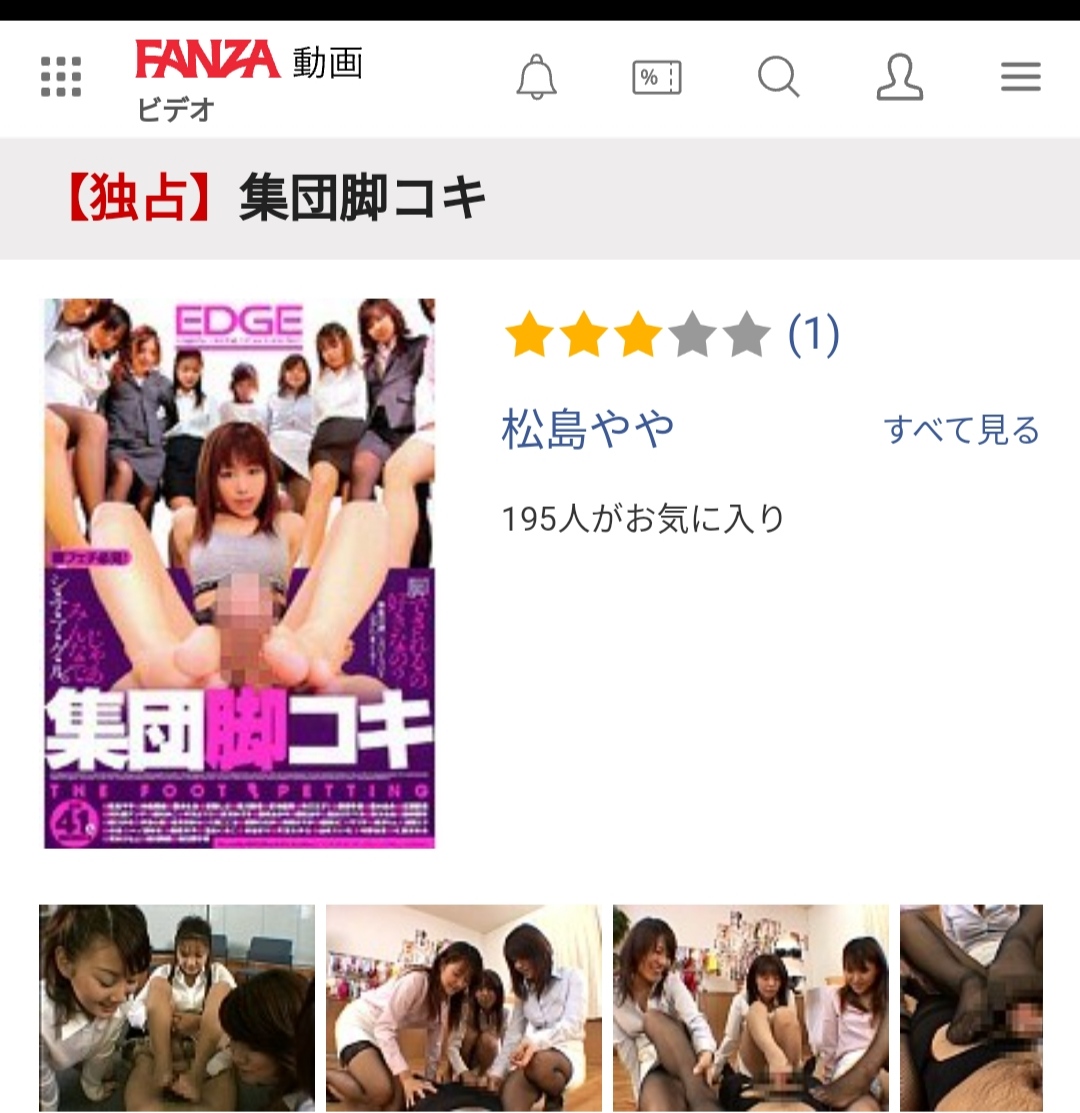
Task: Open the user account icon
Action: (x=899, y=77)
